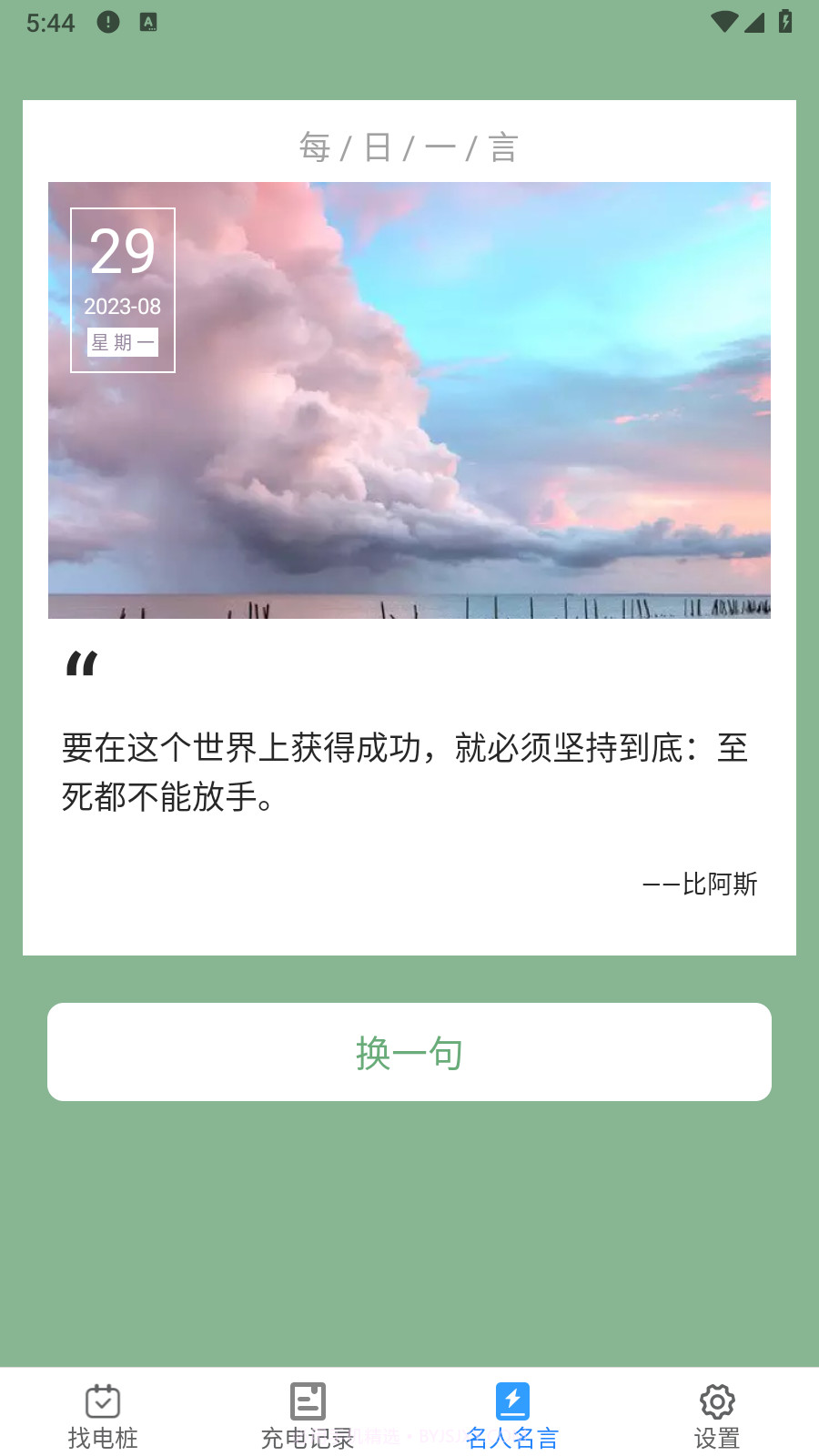This screenshot has width=819, height=1456.
Task: Open the 设置 settings gear icon
Action: 717,1401
